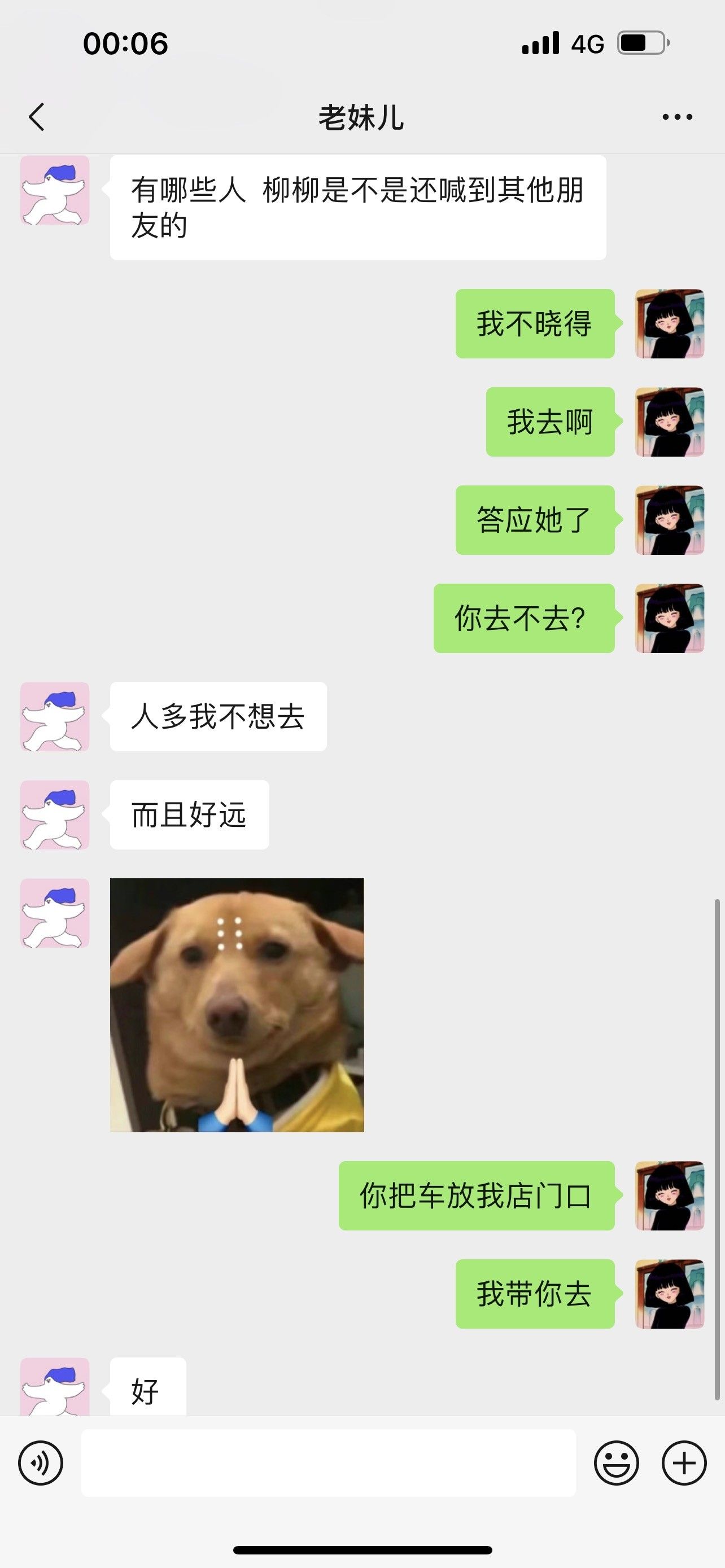Viewport: 725px width, 1568px height.
Task: Switch to voice message input
Action: coord(40,1462)
